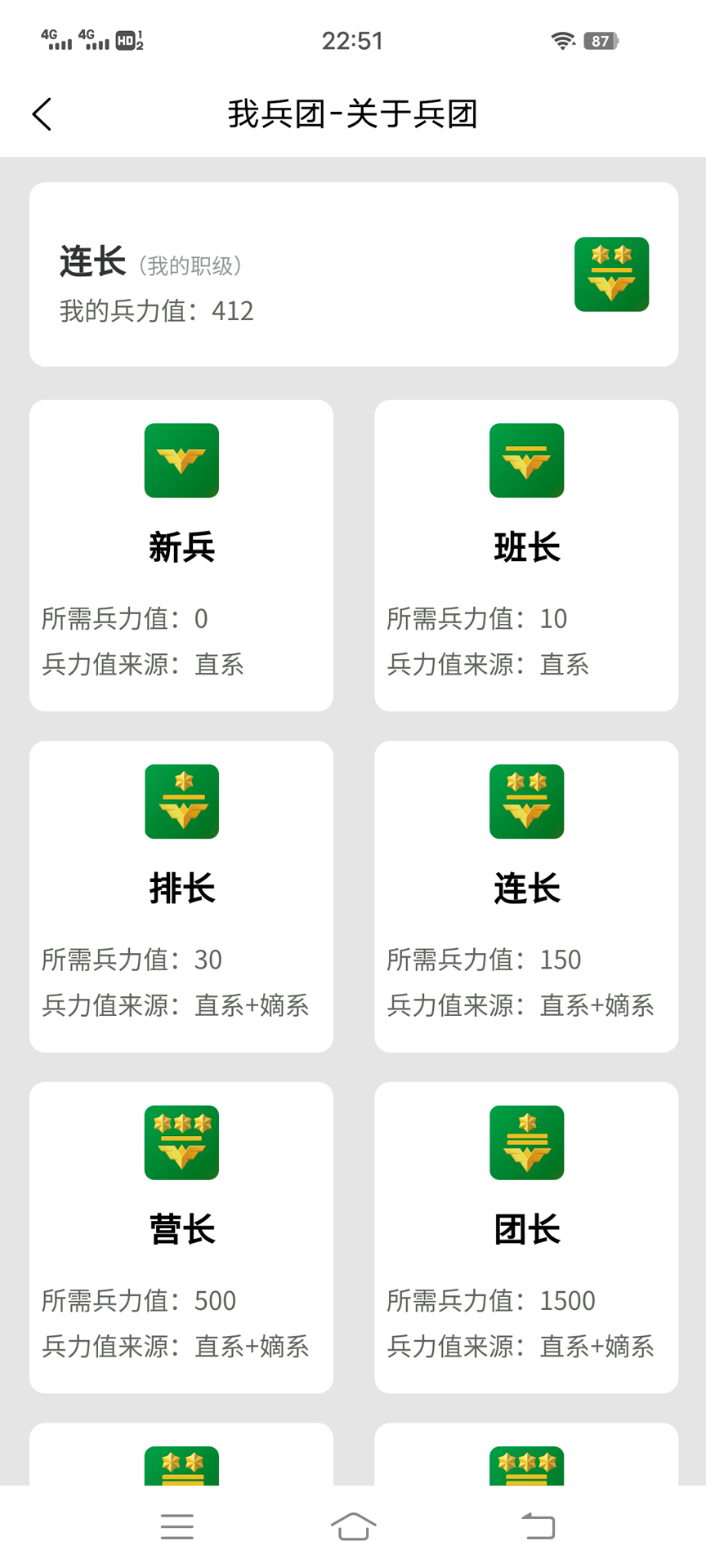This screenshot has height=1568, width=706.
Task: Tap the 排长 rank badge icon
Action: pyautogui.click(x=181, y=801)
